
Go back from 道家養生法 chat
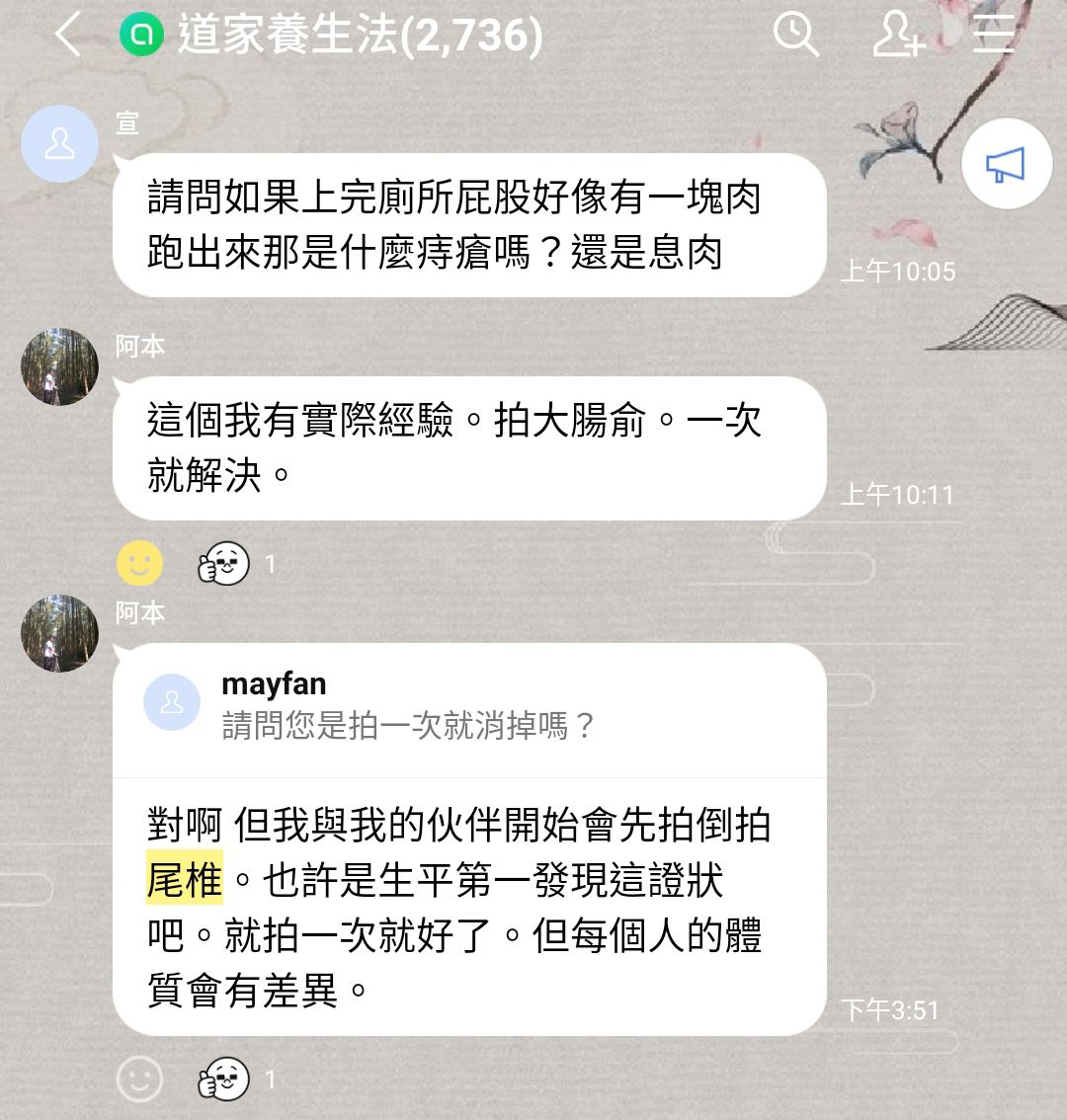(x=67, y=37)
